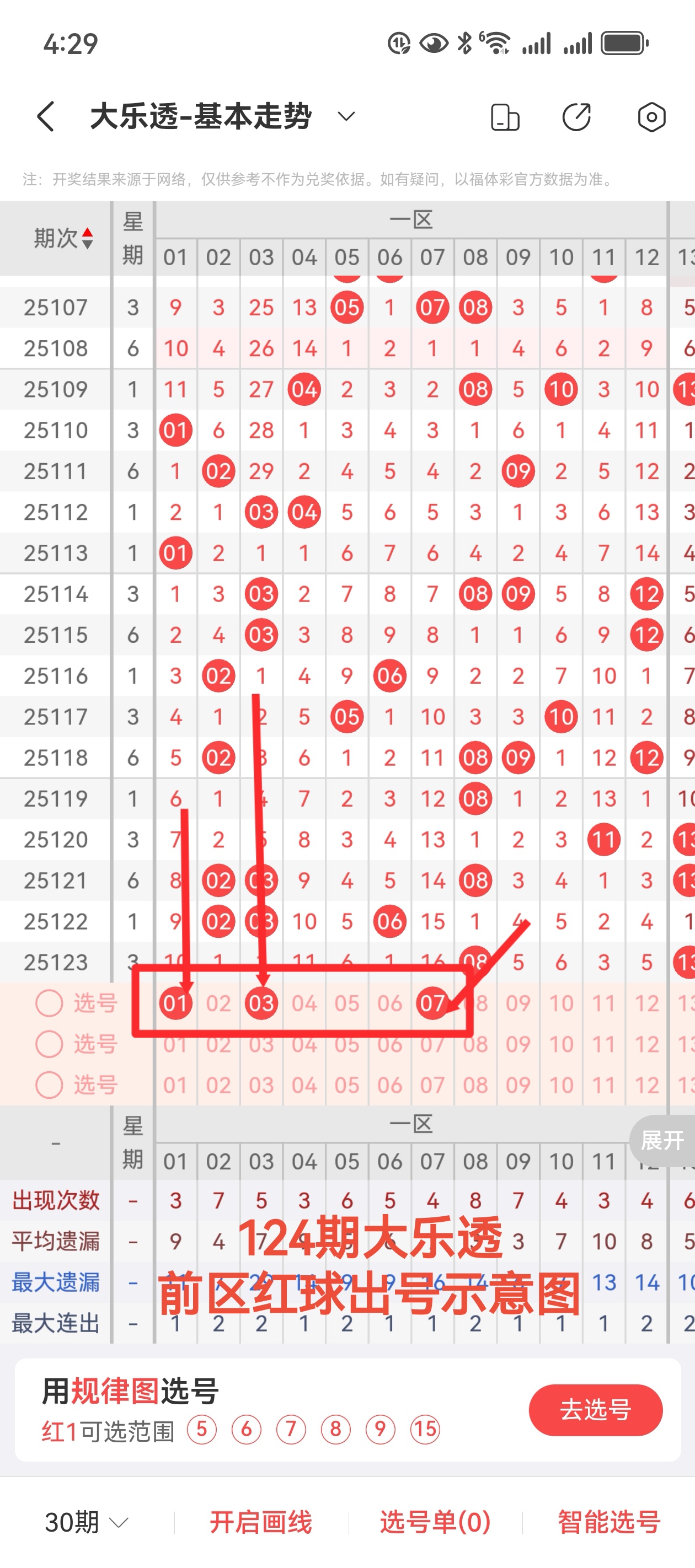Select the first 选号 row radio
The height and width of the screenshot is (1568, 695).
tap(49, 1002)
